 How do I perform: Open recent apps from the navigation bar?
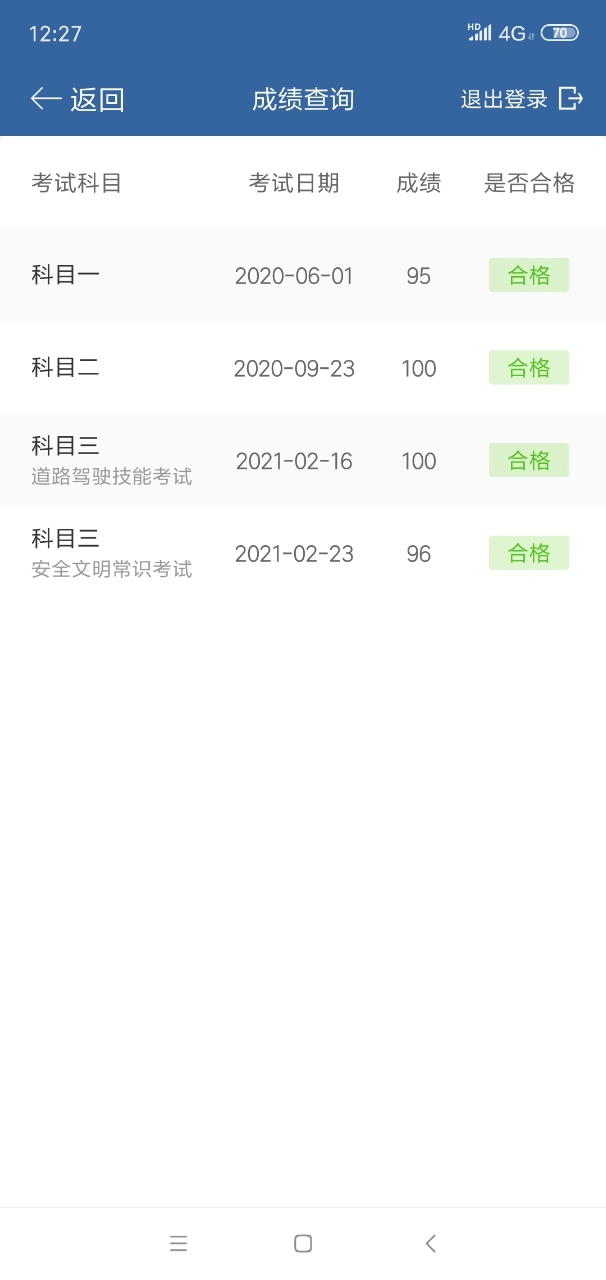[178, 1243]
